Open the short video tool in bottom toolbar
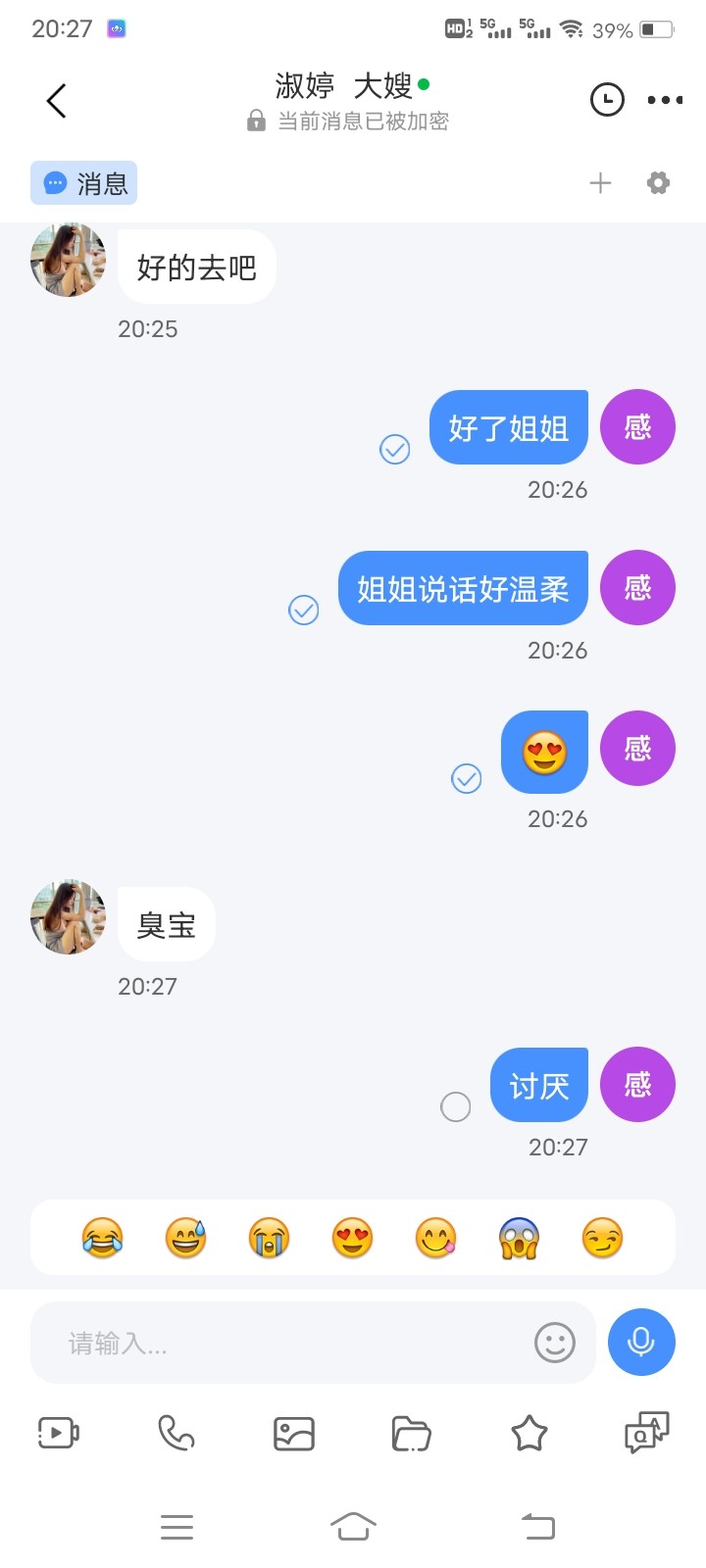Image resolution: width=706 pixels, height=1568 pixels. [57, 1433]
